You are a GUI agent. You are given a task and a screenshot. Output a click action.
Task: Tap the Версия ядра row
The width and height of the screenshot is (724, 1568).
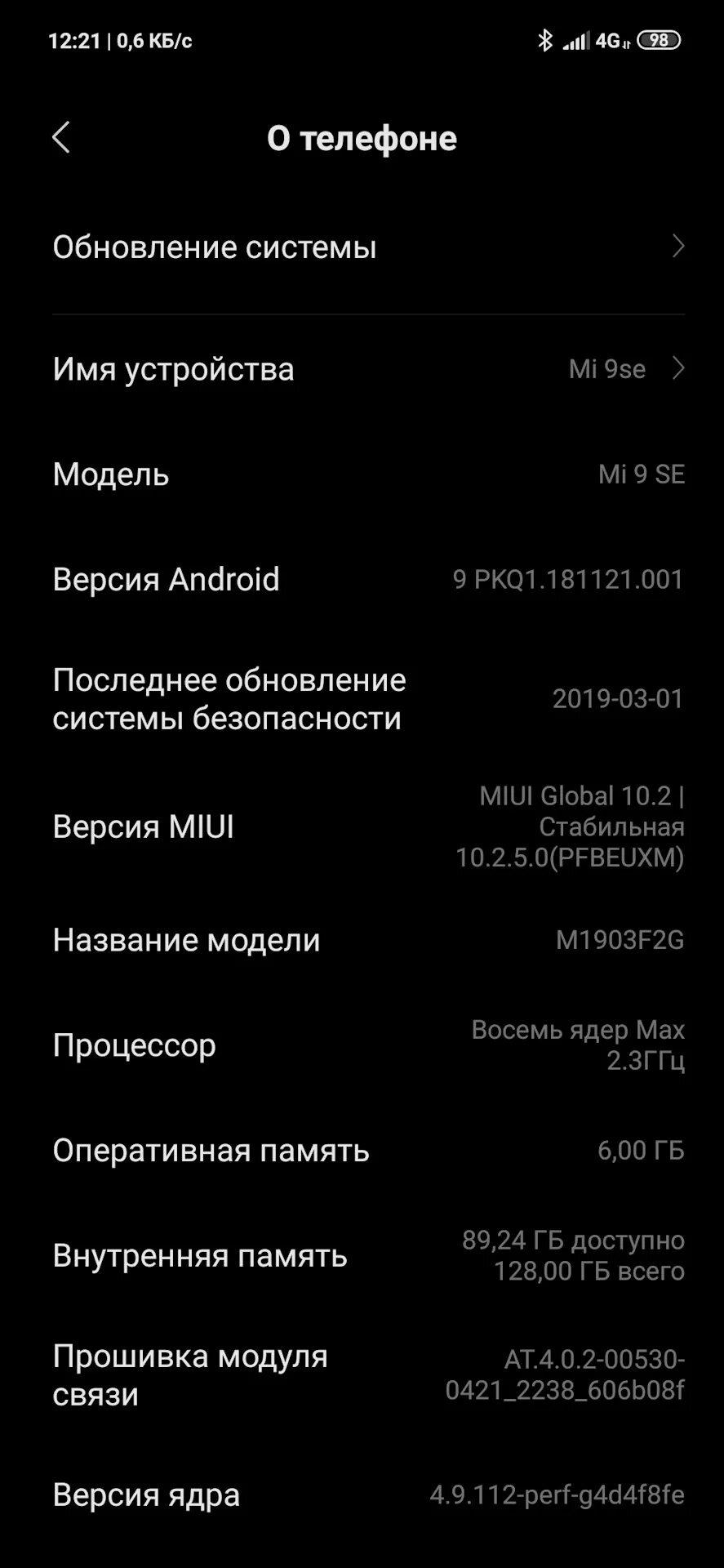(362, 1495)
